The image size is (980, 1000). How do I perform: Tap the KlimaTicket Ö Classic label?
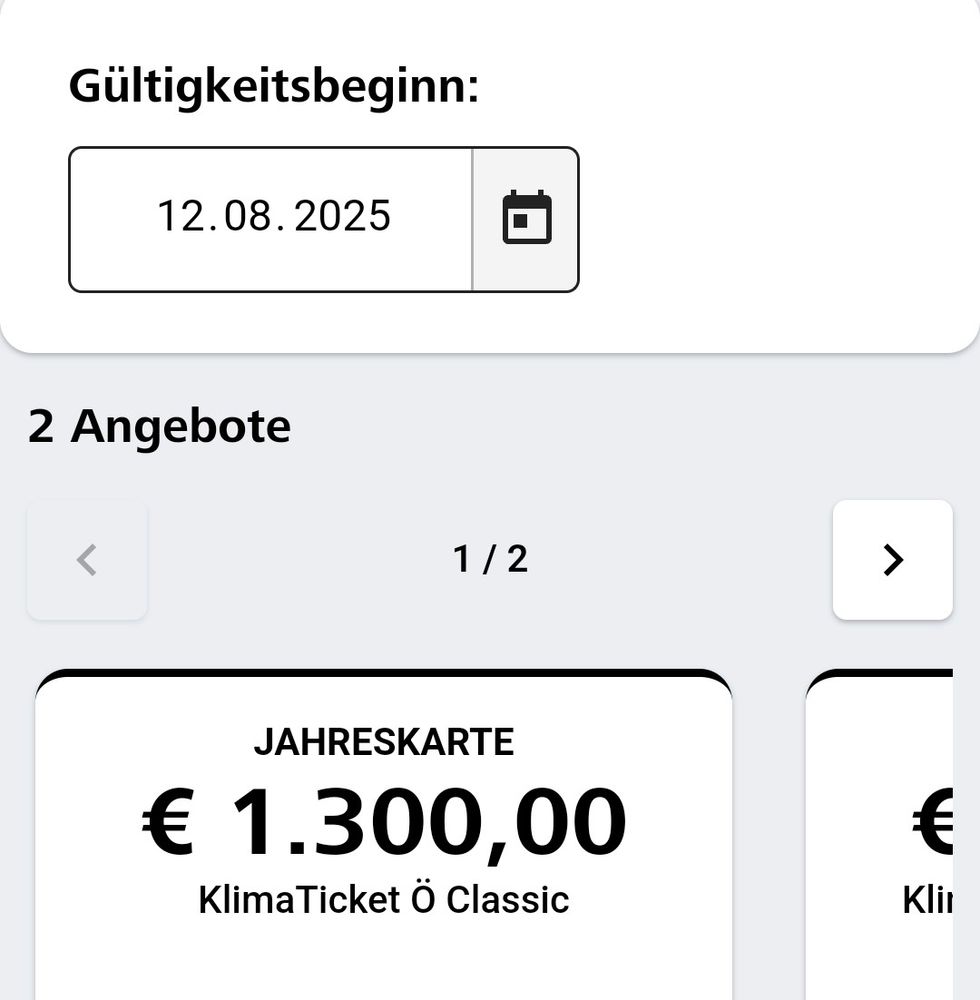(383, 899)
